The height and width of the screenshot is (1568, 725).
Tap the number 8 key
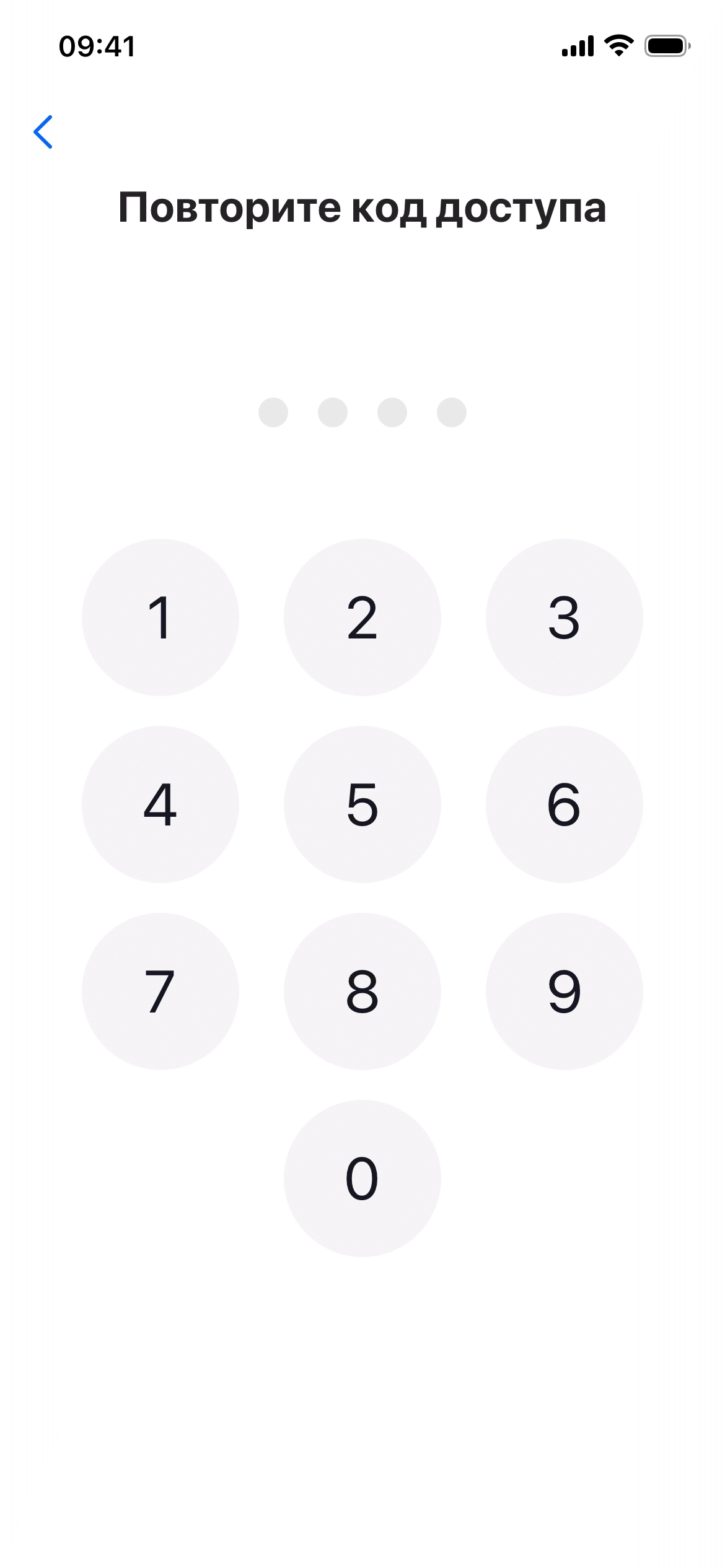point(362,991)
